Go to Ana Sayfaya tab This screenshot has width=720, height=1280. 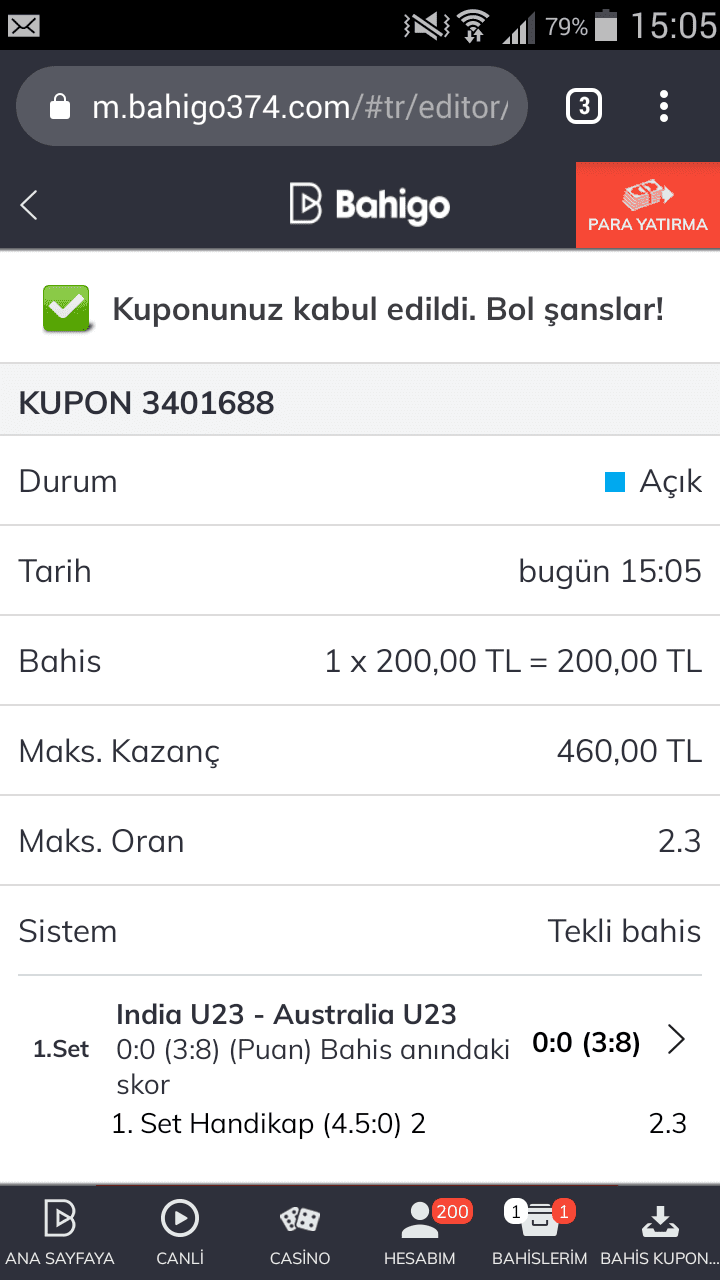pos(60,1232)
